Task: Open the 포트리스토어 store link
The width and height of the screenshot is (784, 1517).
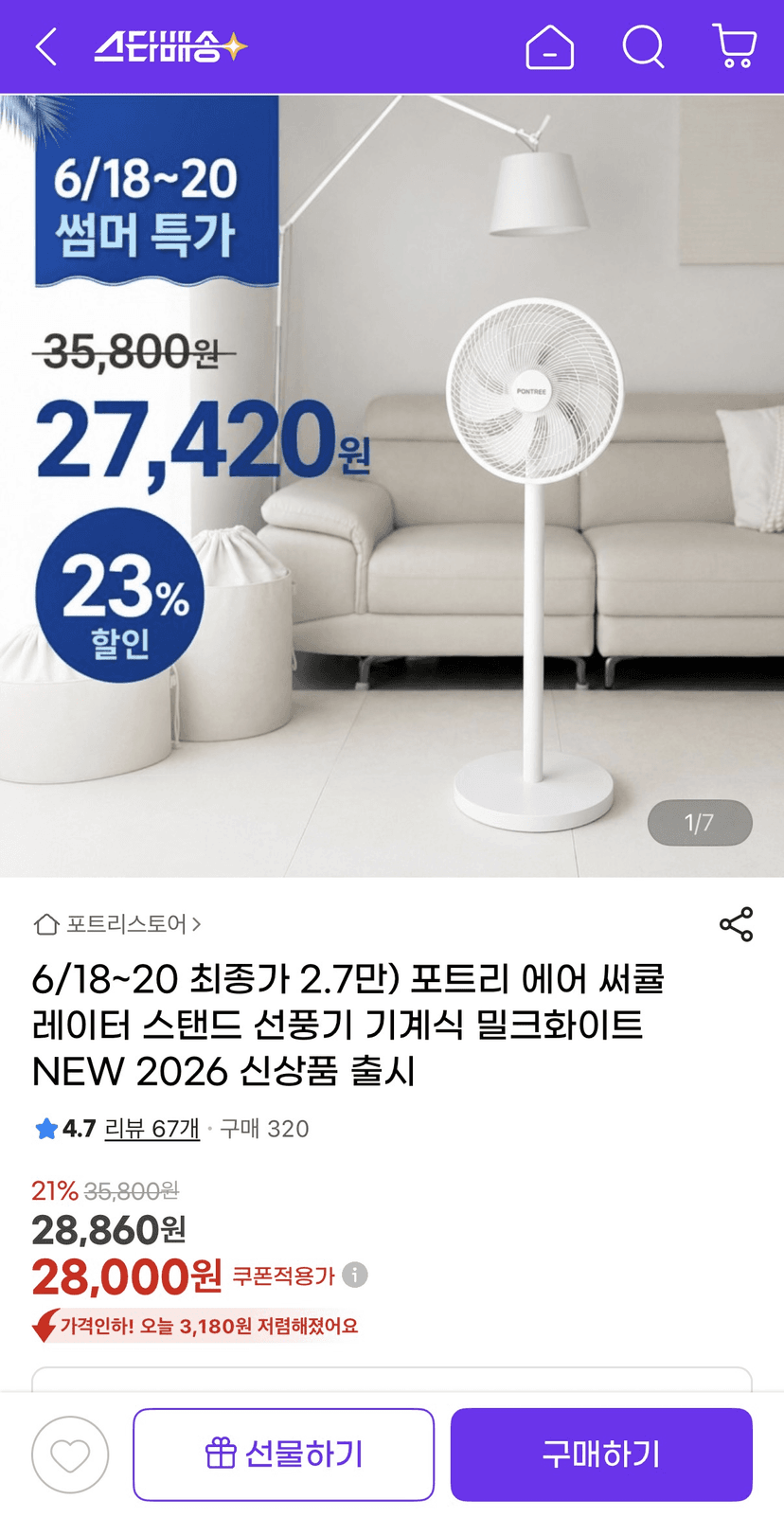Action: pos(117,924)
